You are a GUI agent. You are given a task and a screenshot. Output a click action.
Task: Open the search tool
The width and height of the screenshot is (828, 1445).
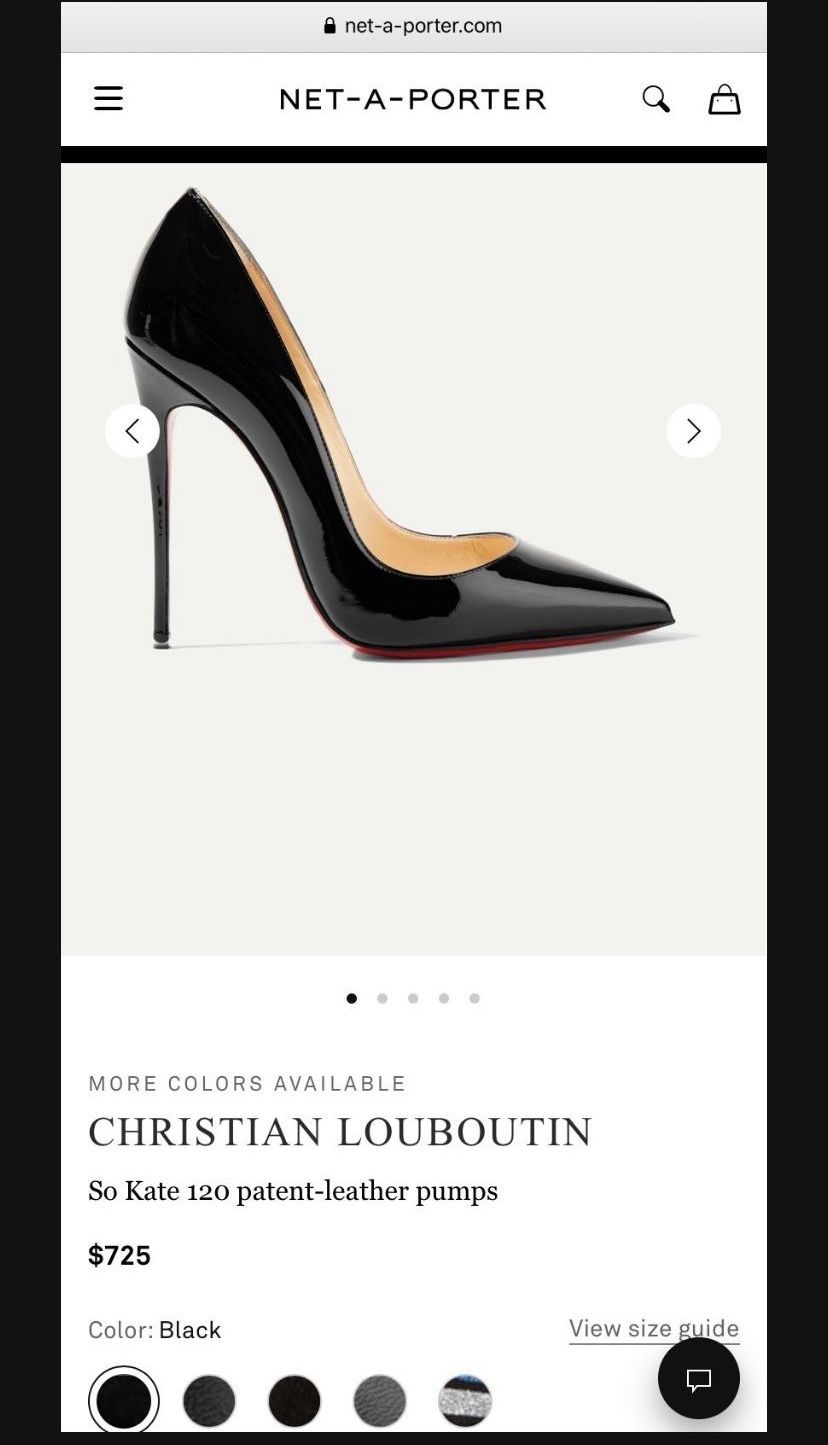[655, 98]
